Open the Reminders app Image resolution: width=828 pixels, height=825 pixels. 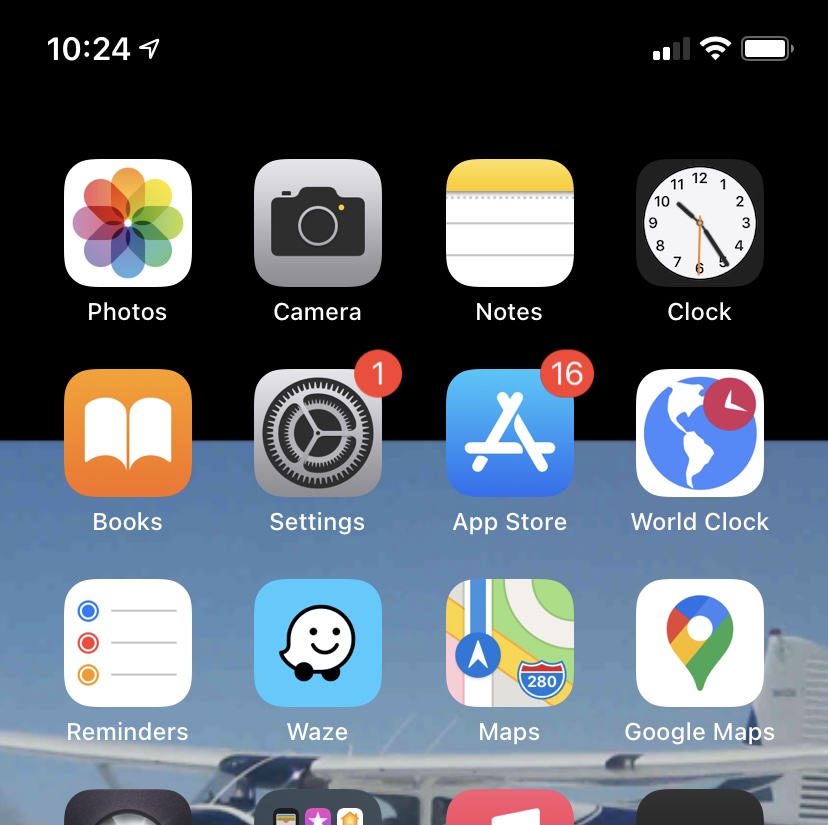click(128, 643)
